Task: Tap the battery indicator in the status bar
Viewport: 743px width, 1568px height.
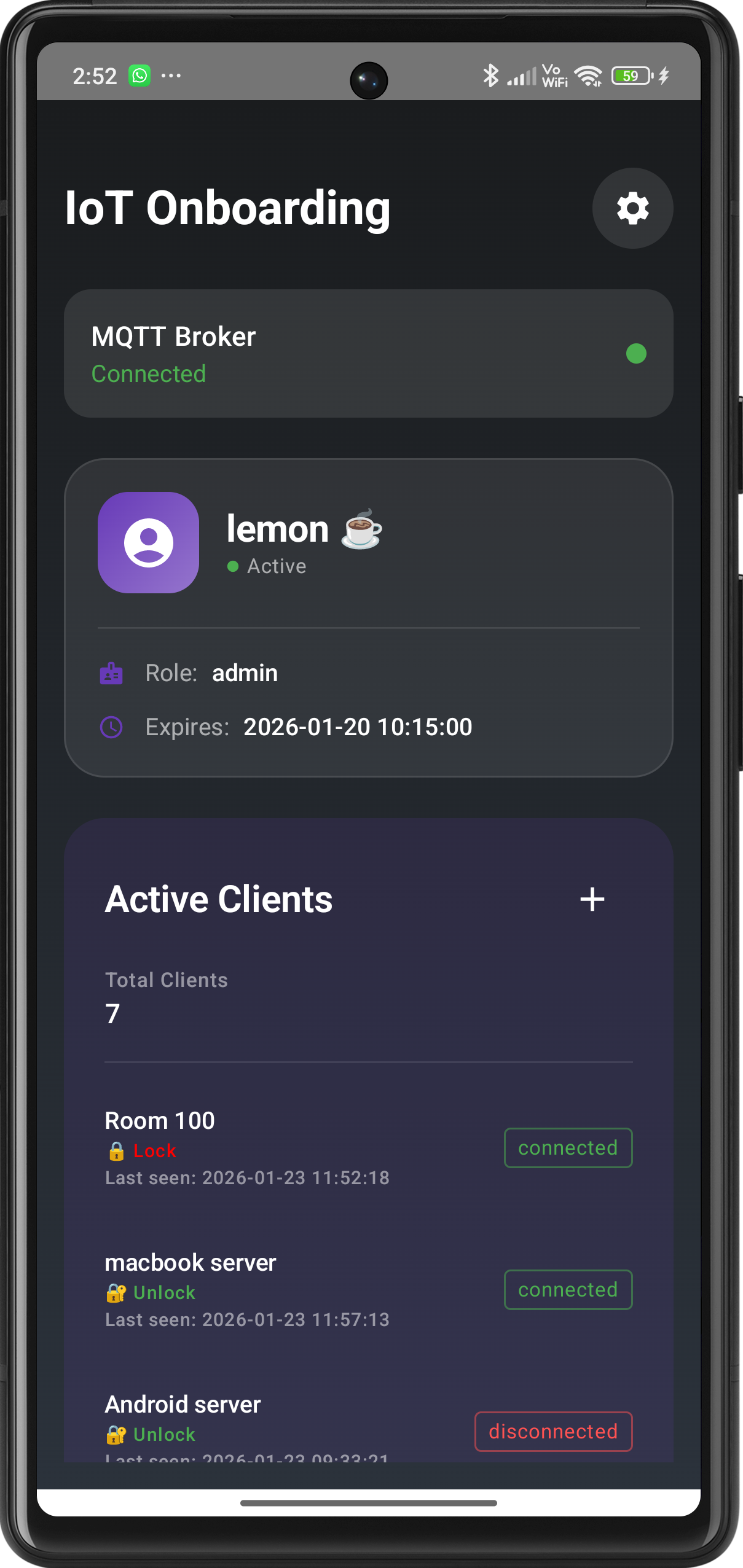Action: (629, 75)
